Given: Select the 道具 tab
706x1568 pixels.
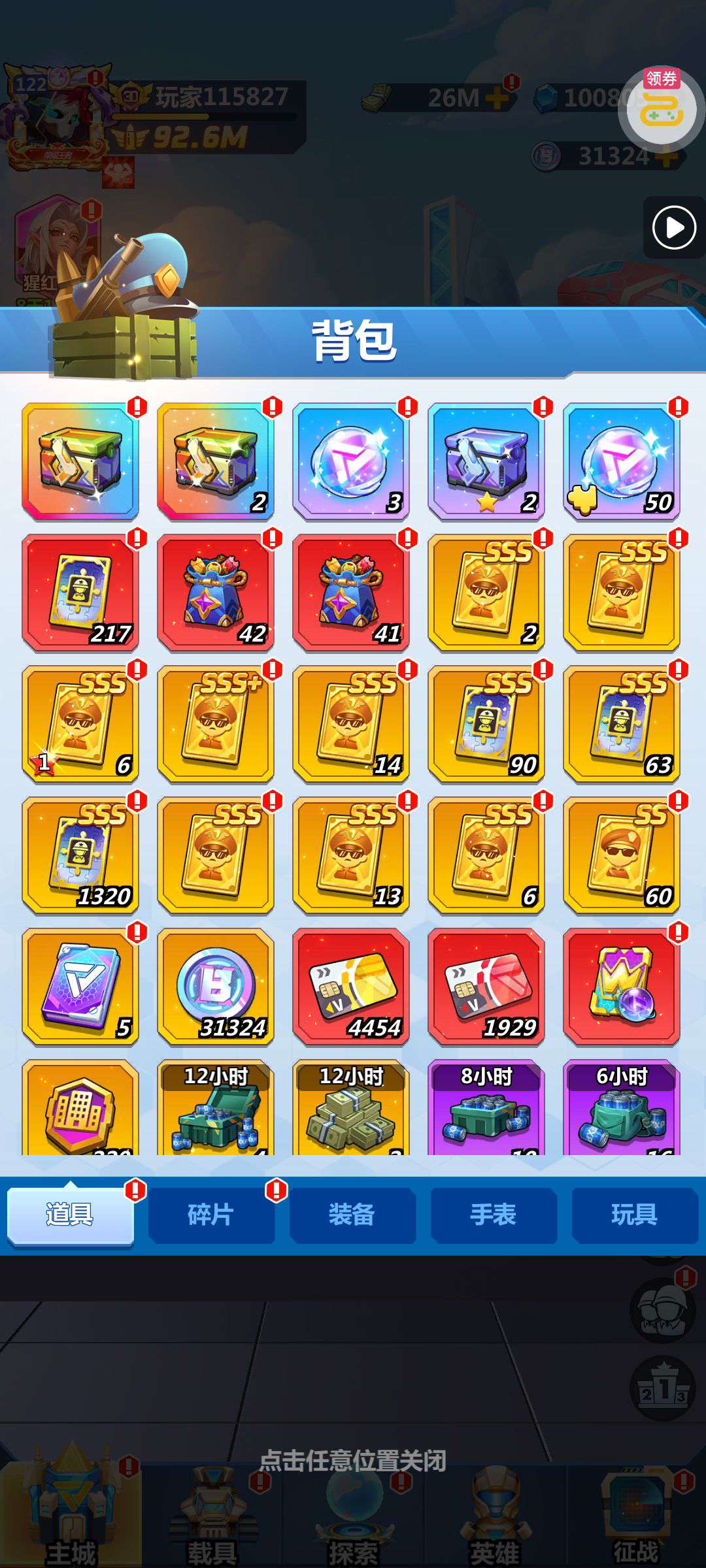Looking at the screenshot, I should [71, 1215].
